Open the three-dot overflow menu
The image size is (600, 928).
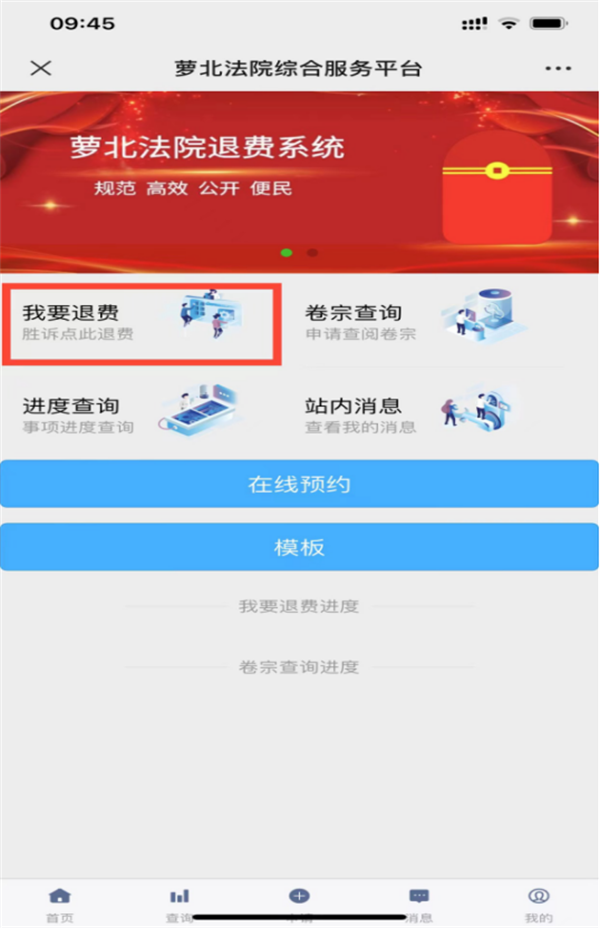click(x=557, y=68)
